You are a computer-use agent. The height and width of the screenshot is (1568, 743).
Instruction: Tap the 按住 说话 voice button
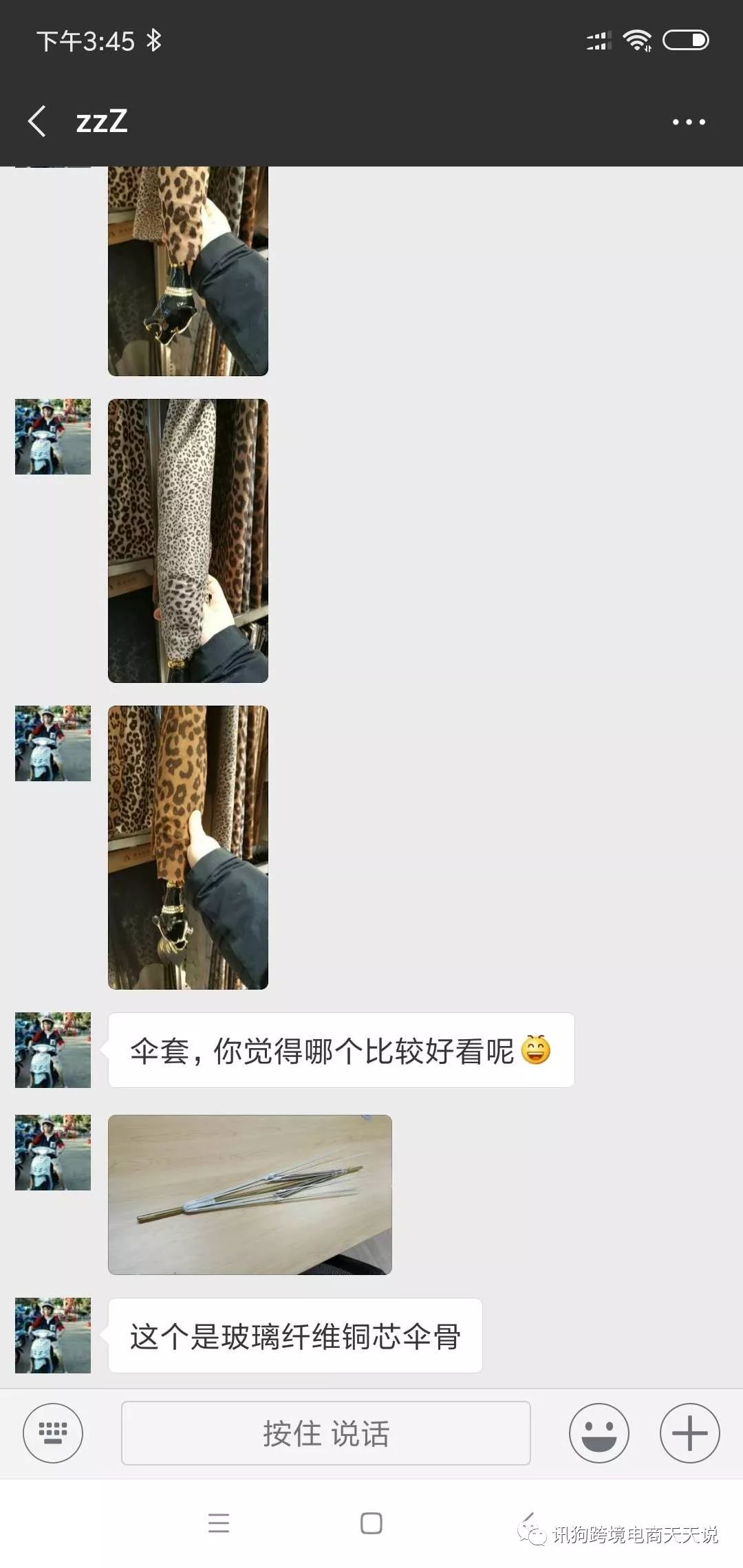pyautogui.click(x=325, y=1433)
